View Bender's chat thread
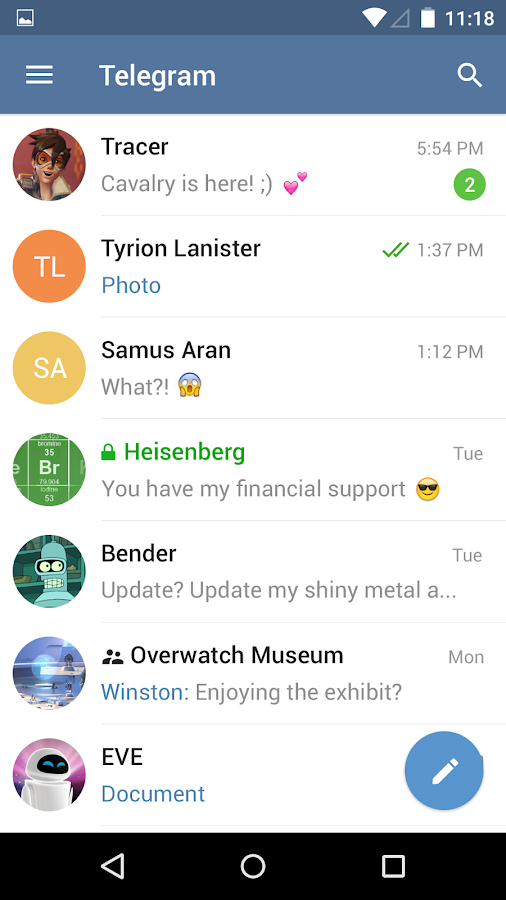This screenshot has width=506, height=900. 253,571
